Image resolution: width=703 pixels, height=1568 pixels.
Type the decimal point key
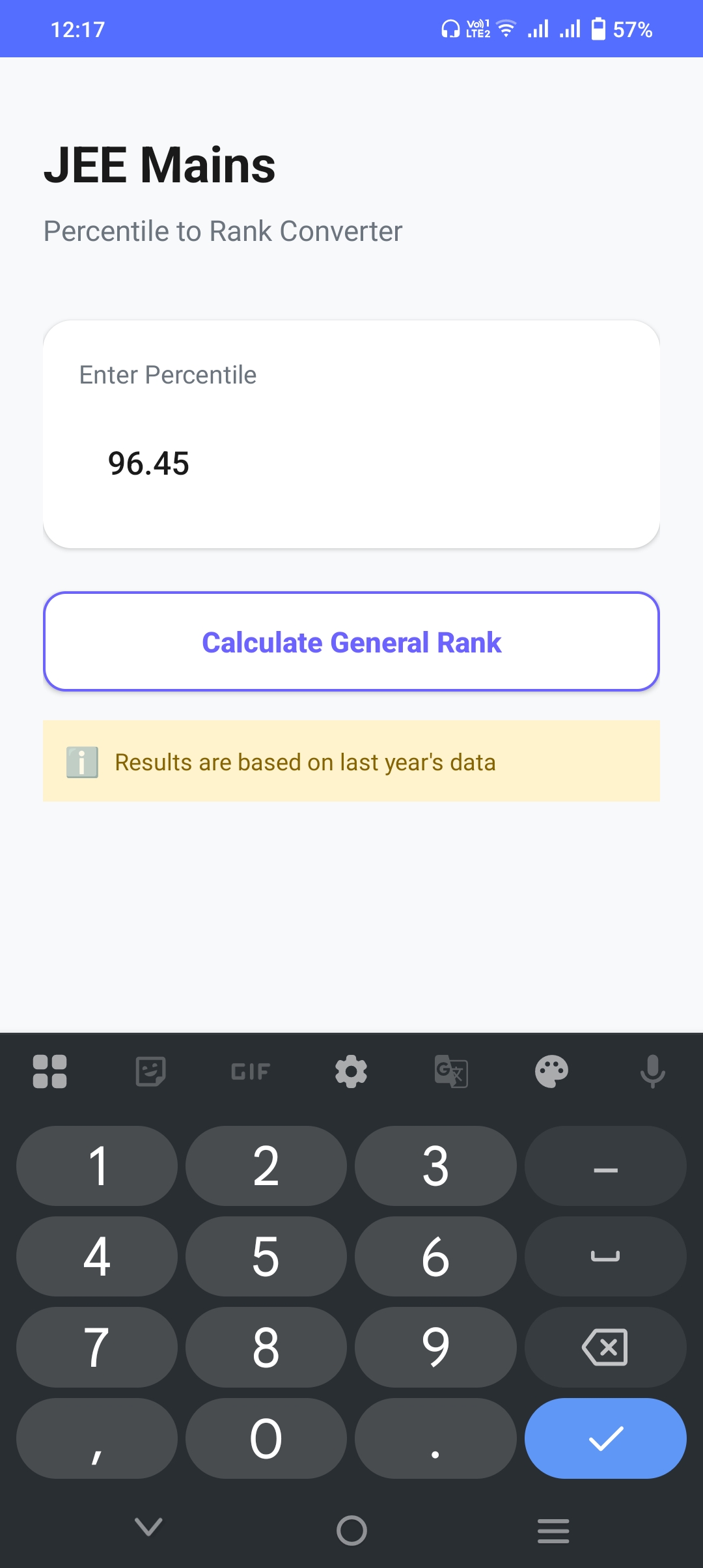tap(435, 1438)
